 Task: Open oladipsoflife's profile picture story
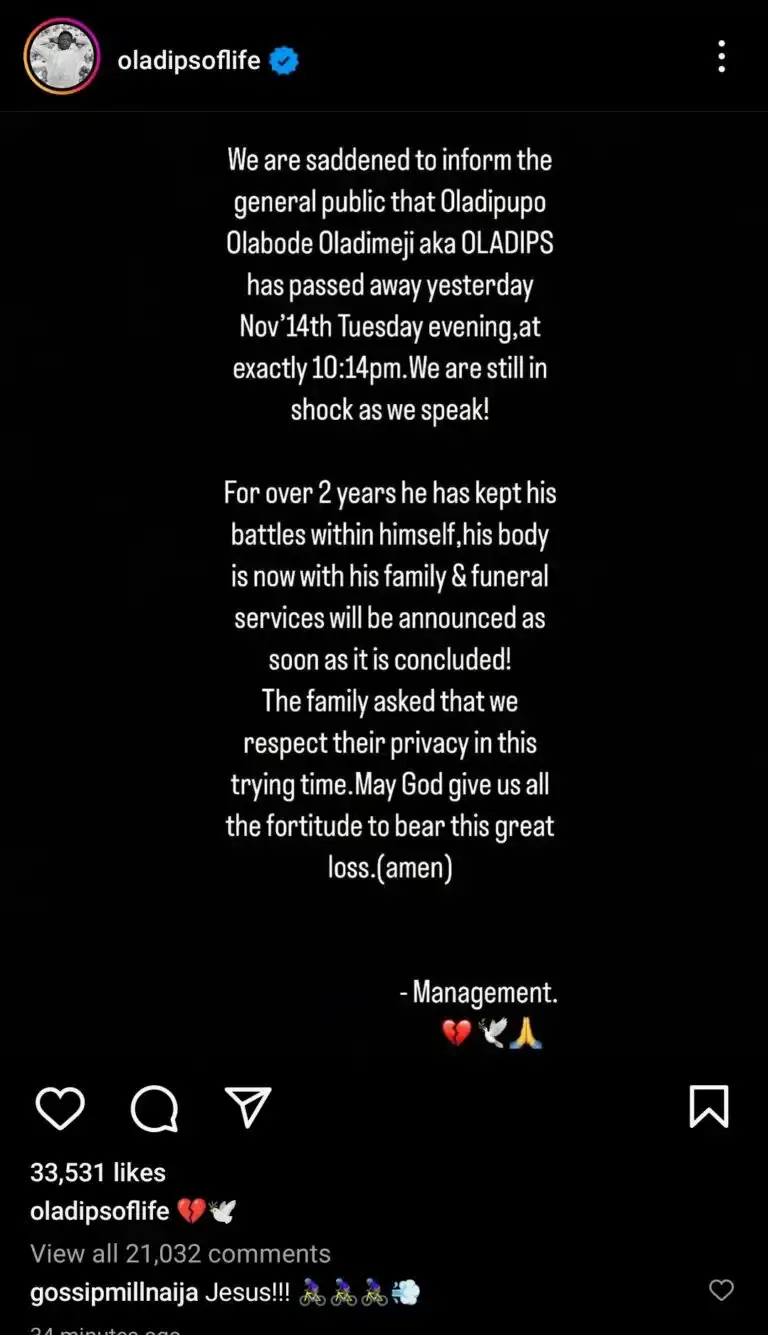[x=61, y=57]
